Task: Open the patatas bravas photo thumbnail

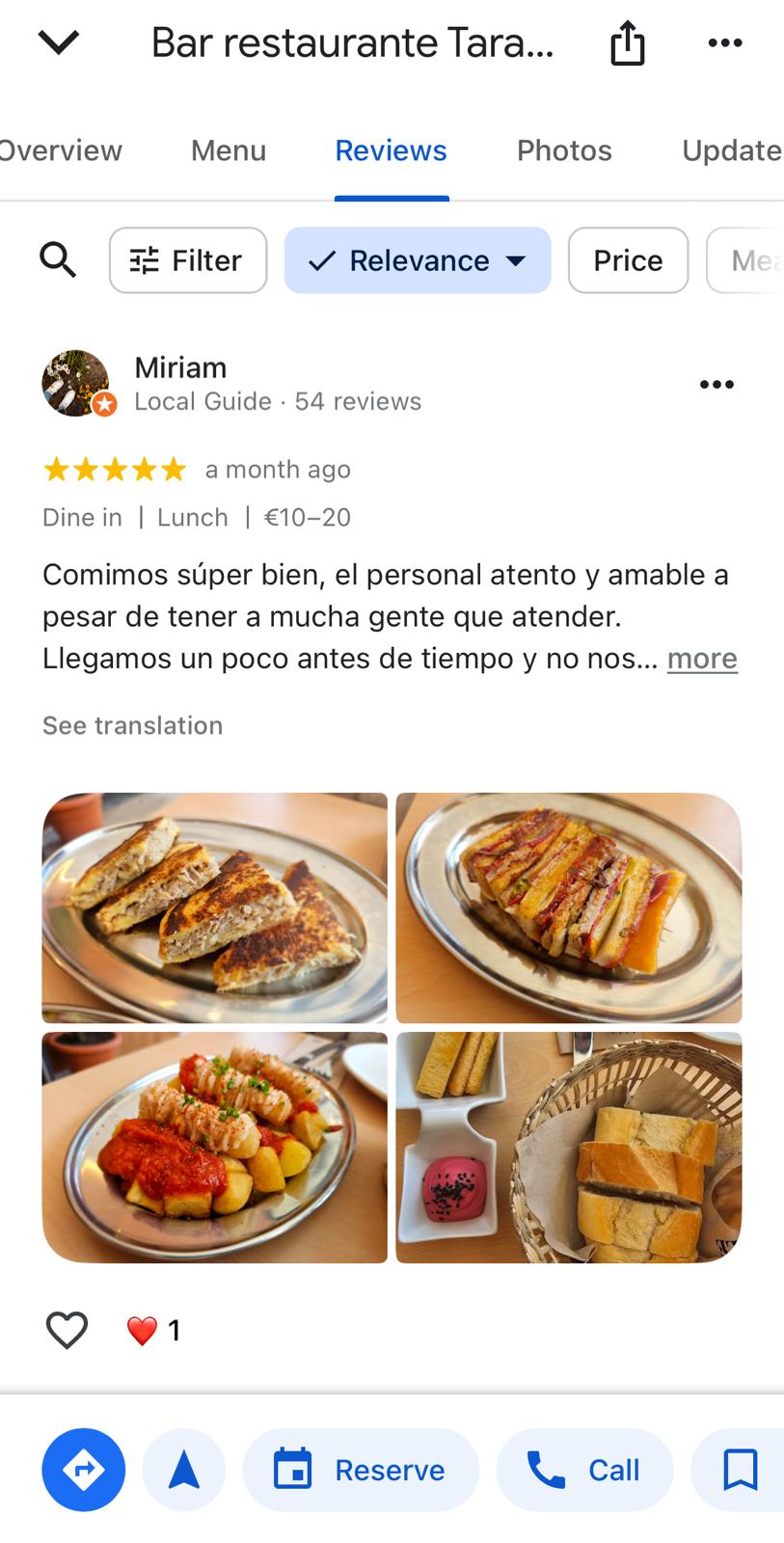Action: pos(214,1147)
